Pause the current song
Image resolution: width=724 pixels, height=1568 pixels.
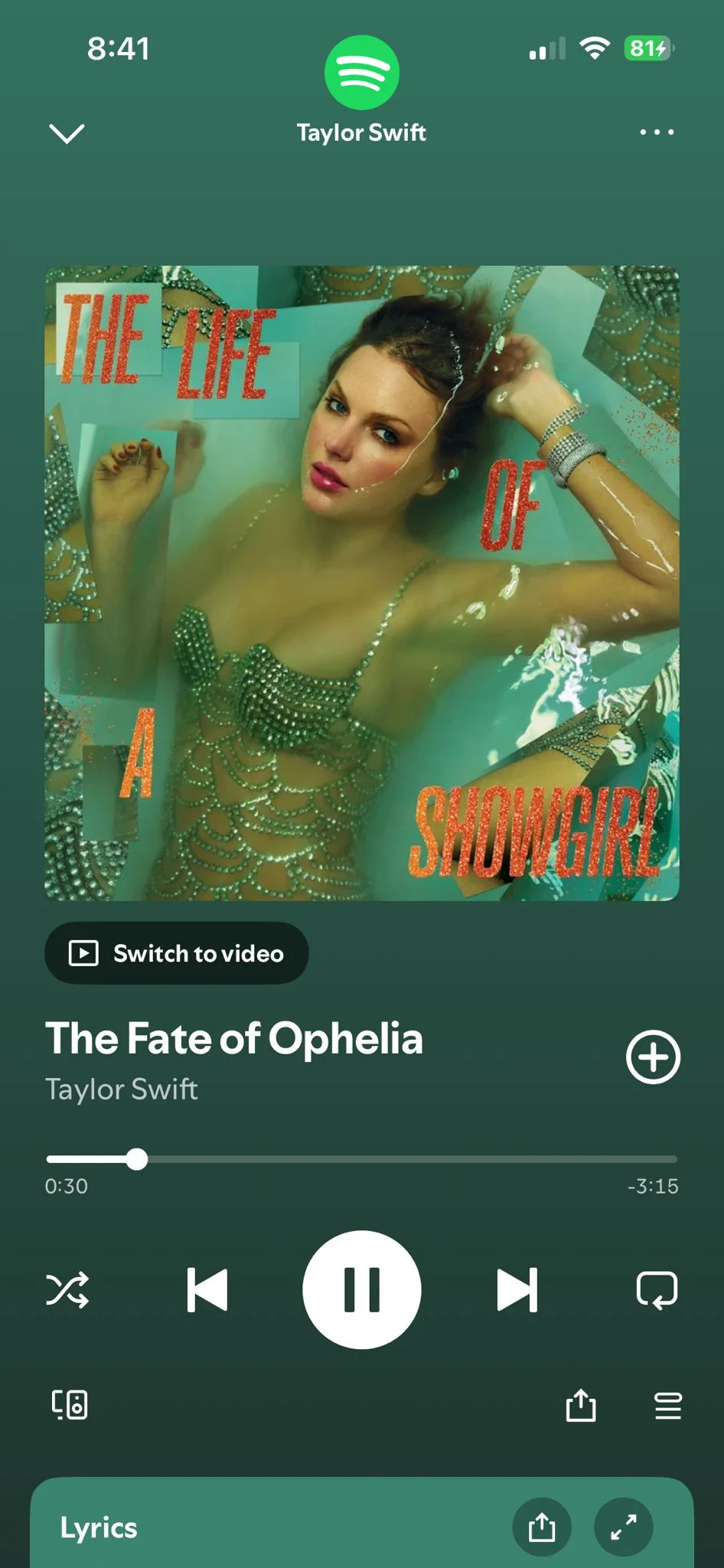(362, 1289)
